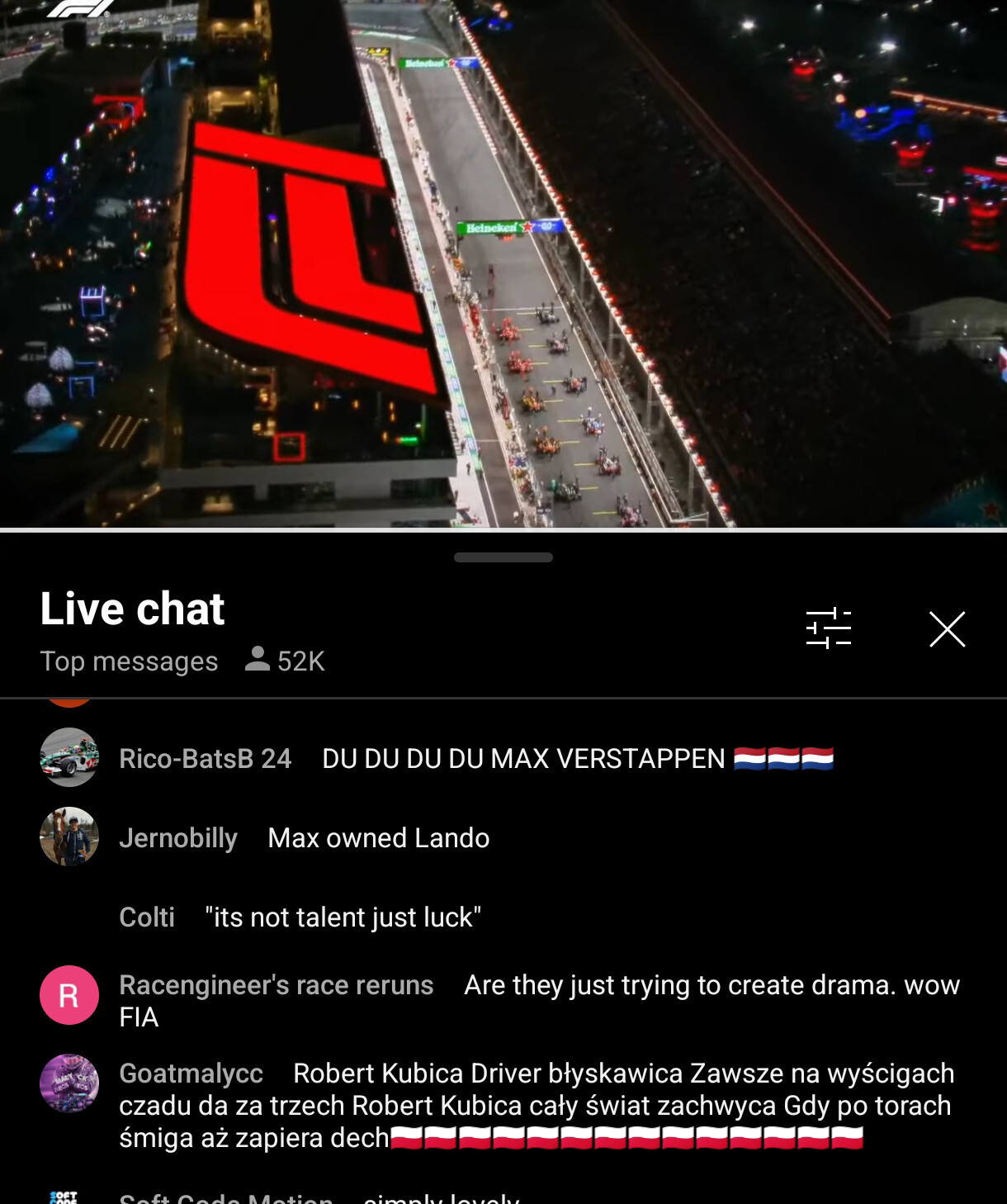Close the live chat panel
Image resolution: width=1007 pixels, height=1204 pixels.
(x=947, y=629)
